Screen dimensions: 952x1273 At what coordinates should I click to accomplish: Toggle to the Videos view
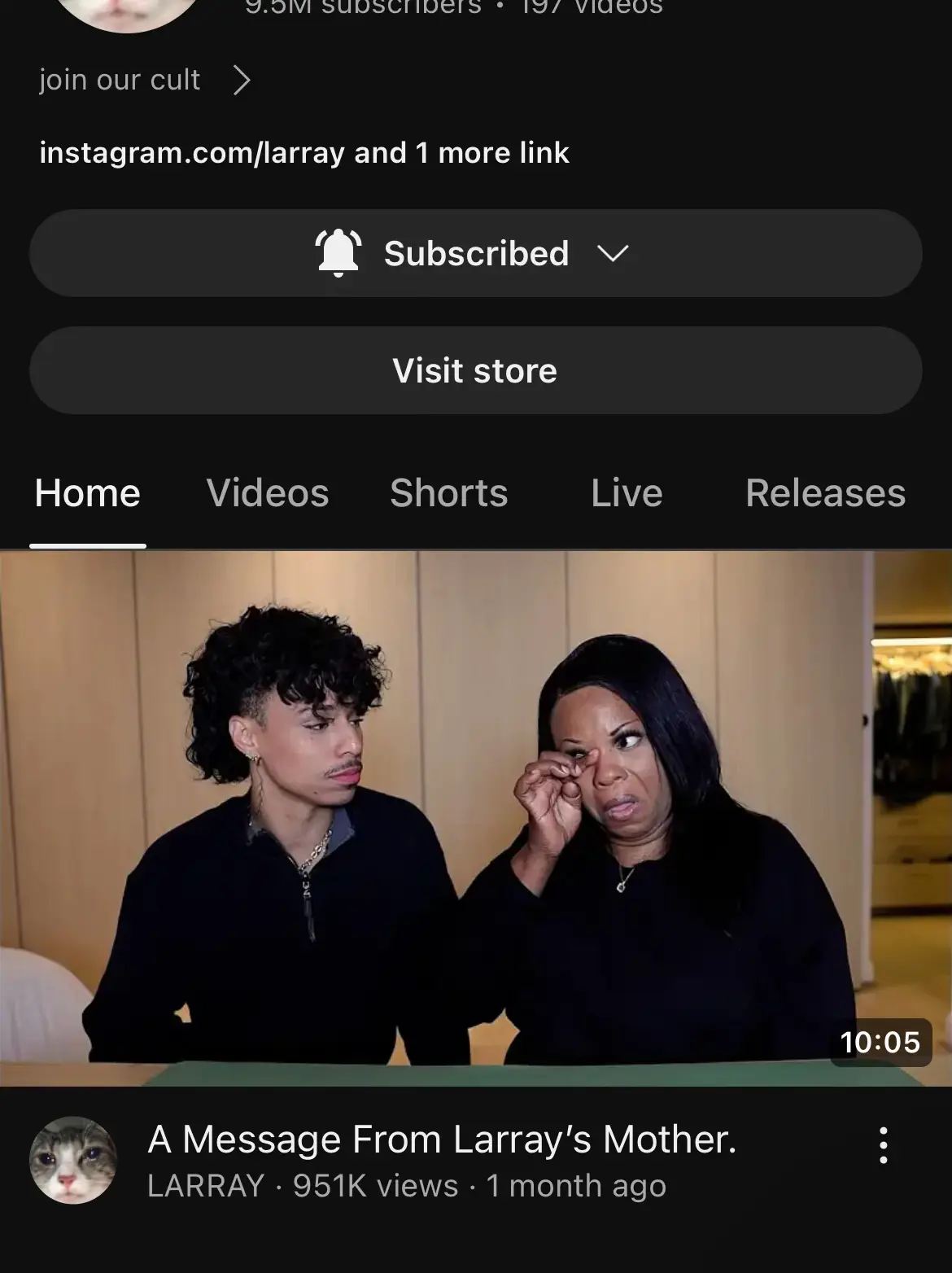pos(267,493)
